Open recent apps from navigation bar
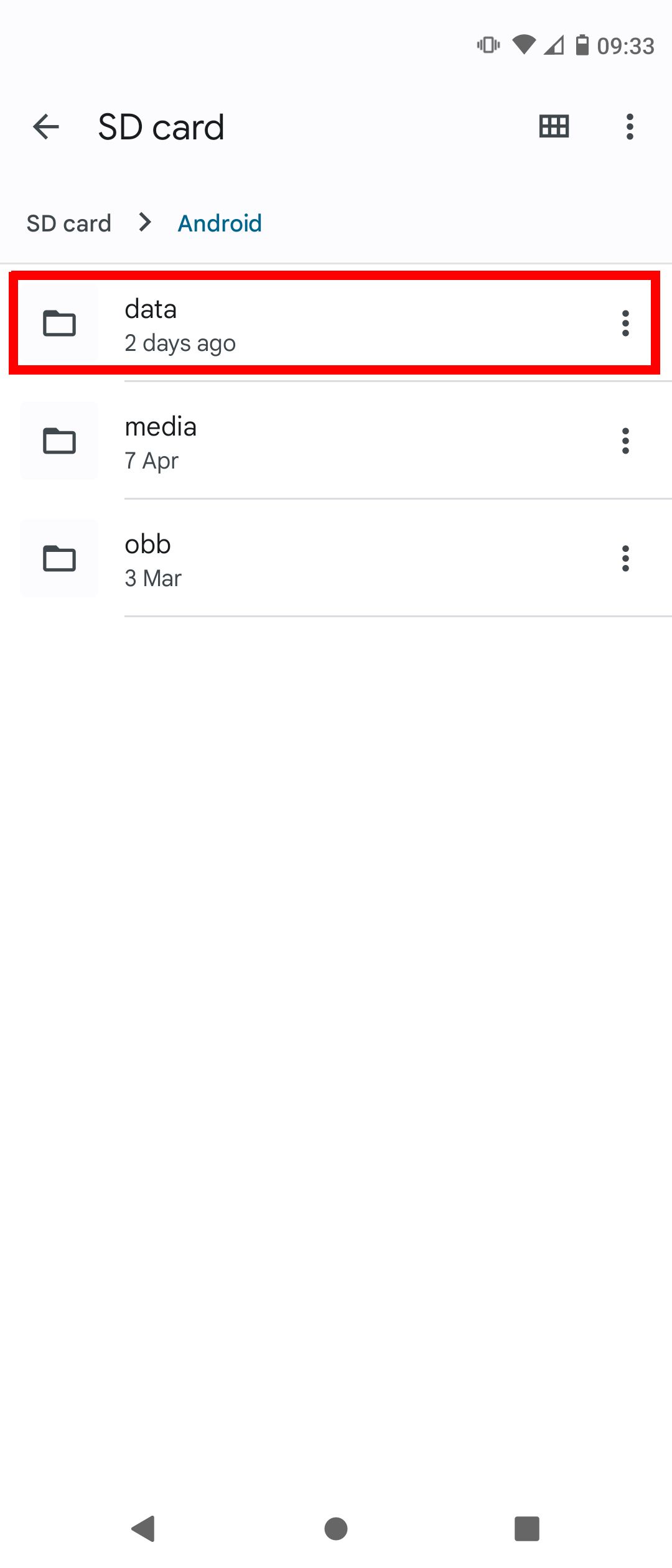Image resolution: width=672 pixels, height=1568 pixels. (526, 1528)
